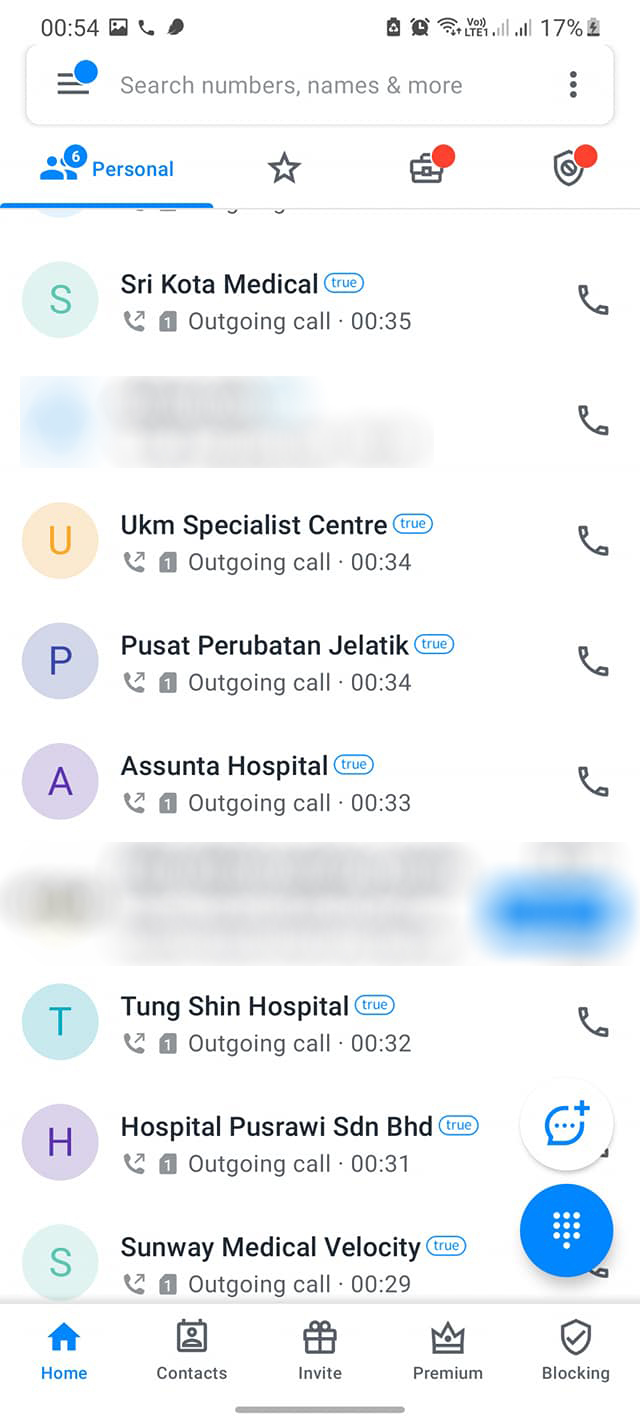This screenshot has width=640, height=1422.
Task: Open the dial pad
Action: (566, 1230)
